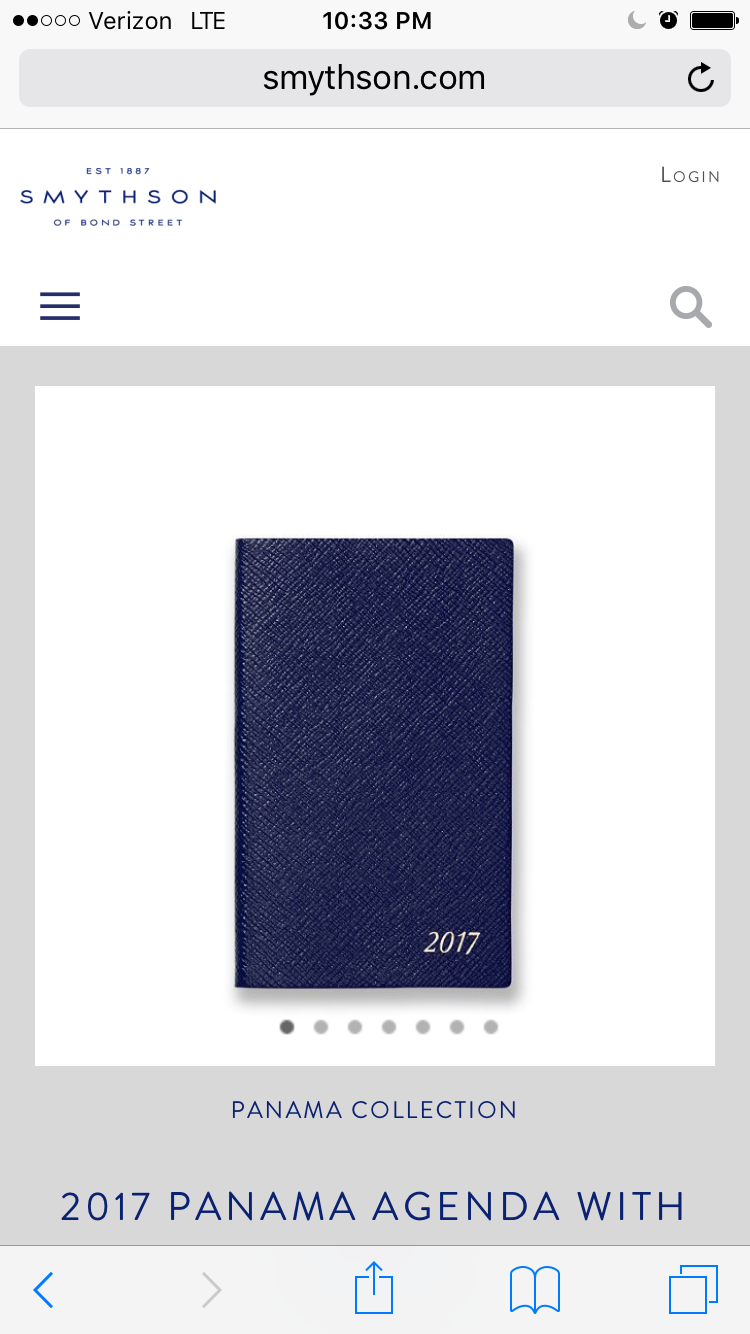Tap the smythson.com address bar

click(x=374, y=78)
